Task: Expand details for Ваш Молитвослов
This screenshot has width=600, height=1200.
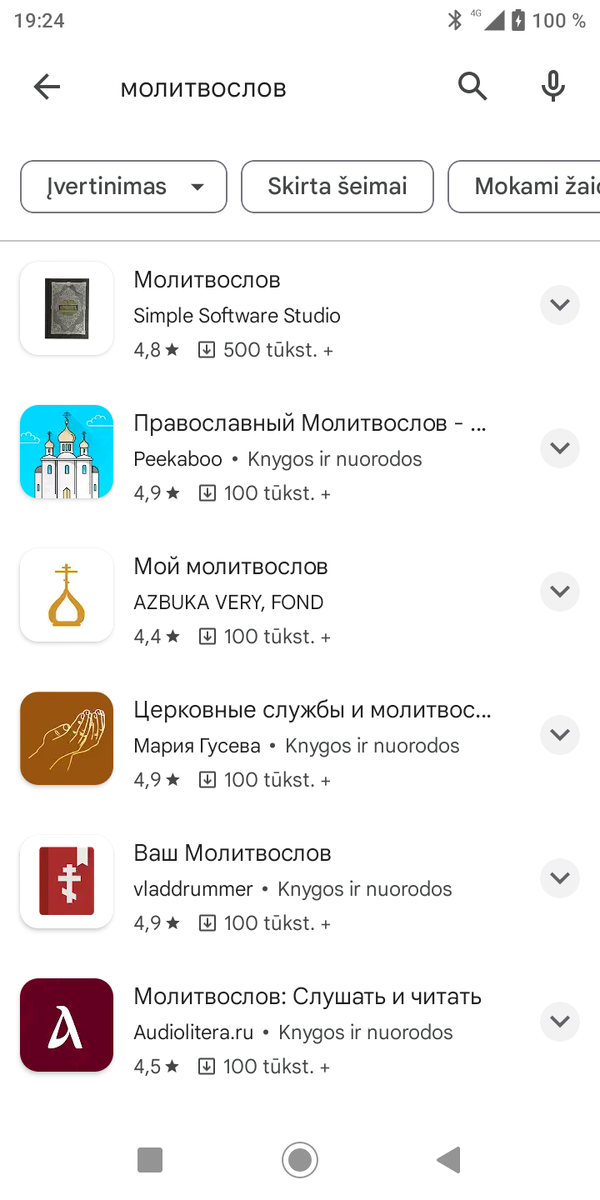Action: click(x=560, y=878)
